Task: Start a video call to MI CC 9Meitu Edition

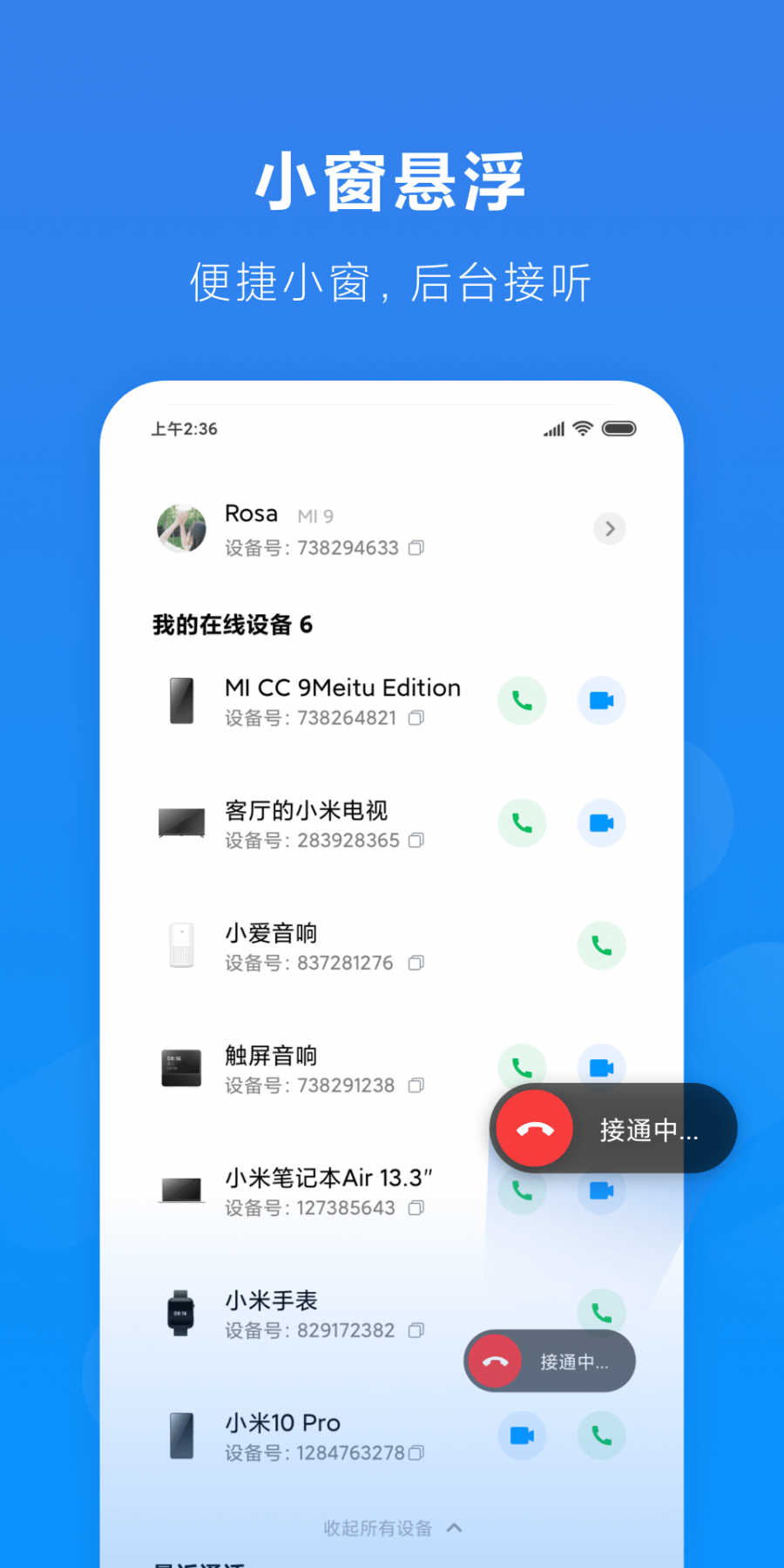Action: 600,700
